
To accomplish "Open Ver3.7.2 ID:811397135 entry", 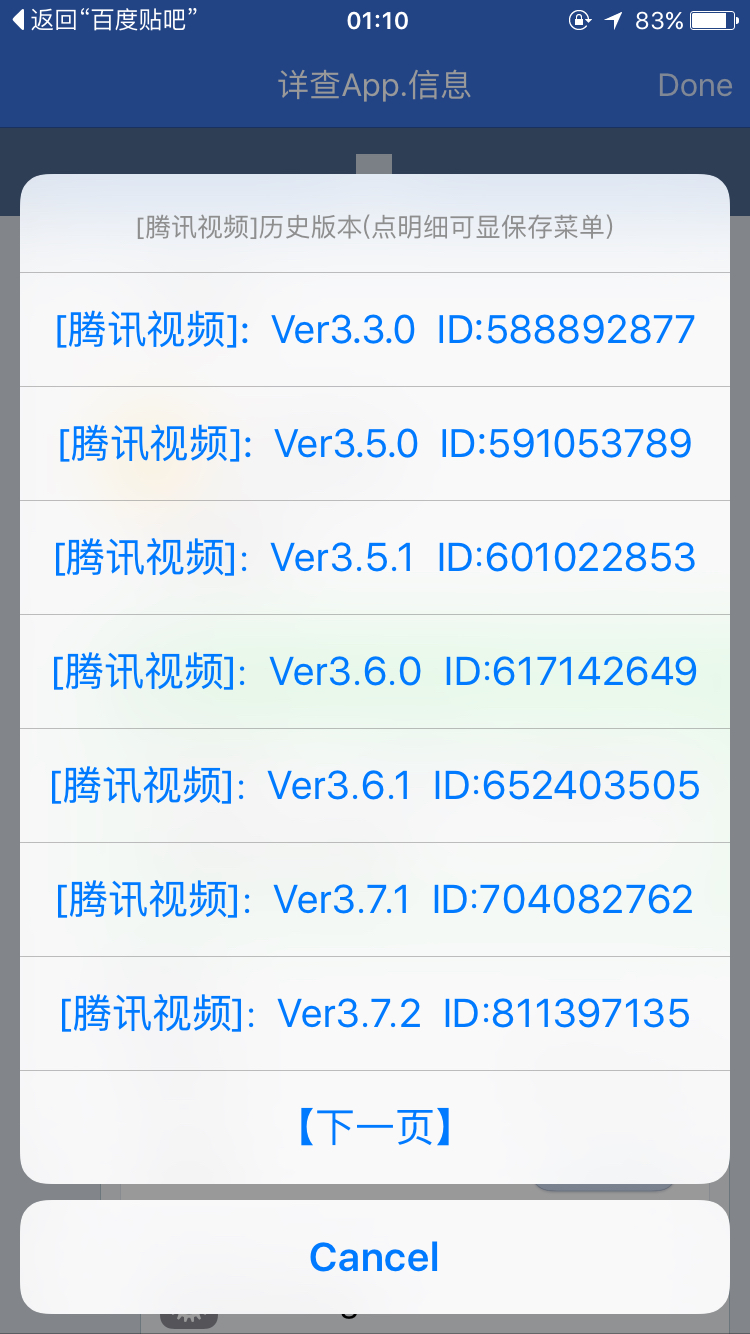I will point(375,1014).
